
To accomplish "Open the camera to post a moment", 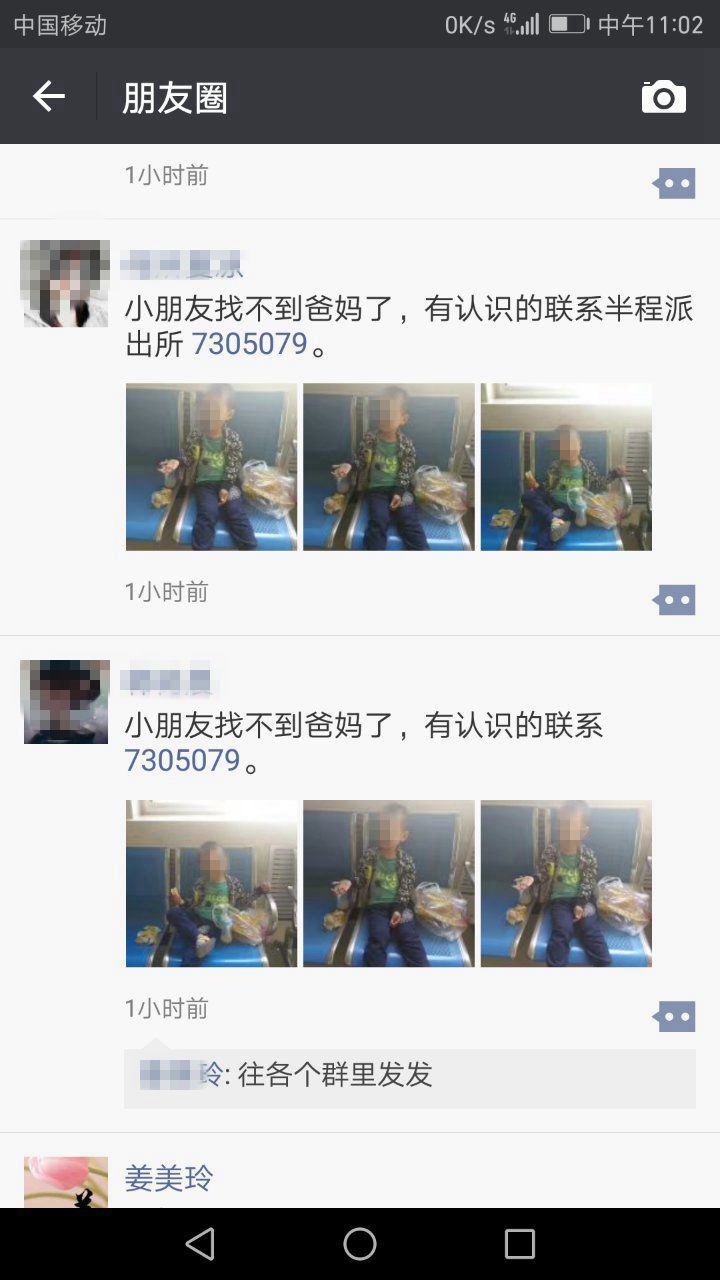I will 663,97.
